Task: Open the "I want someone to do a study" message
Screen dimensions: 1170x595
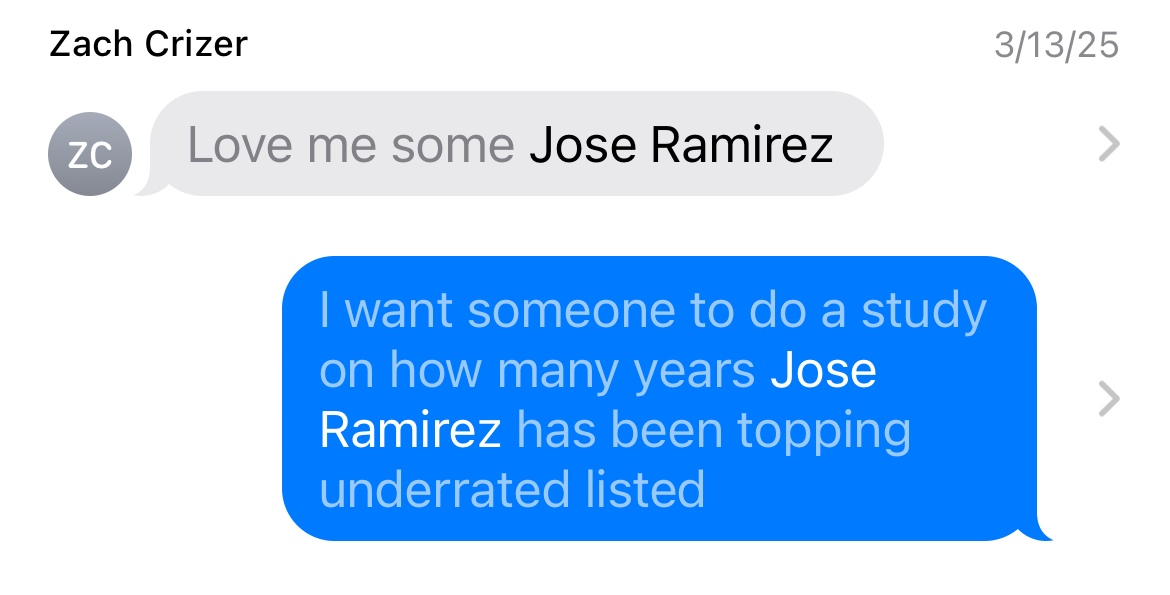Action: tap(659, 399)
